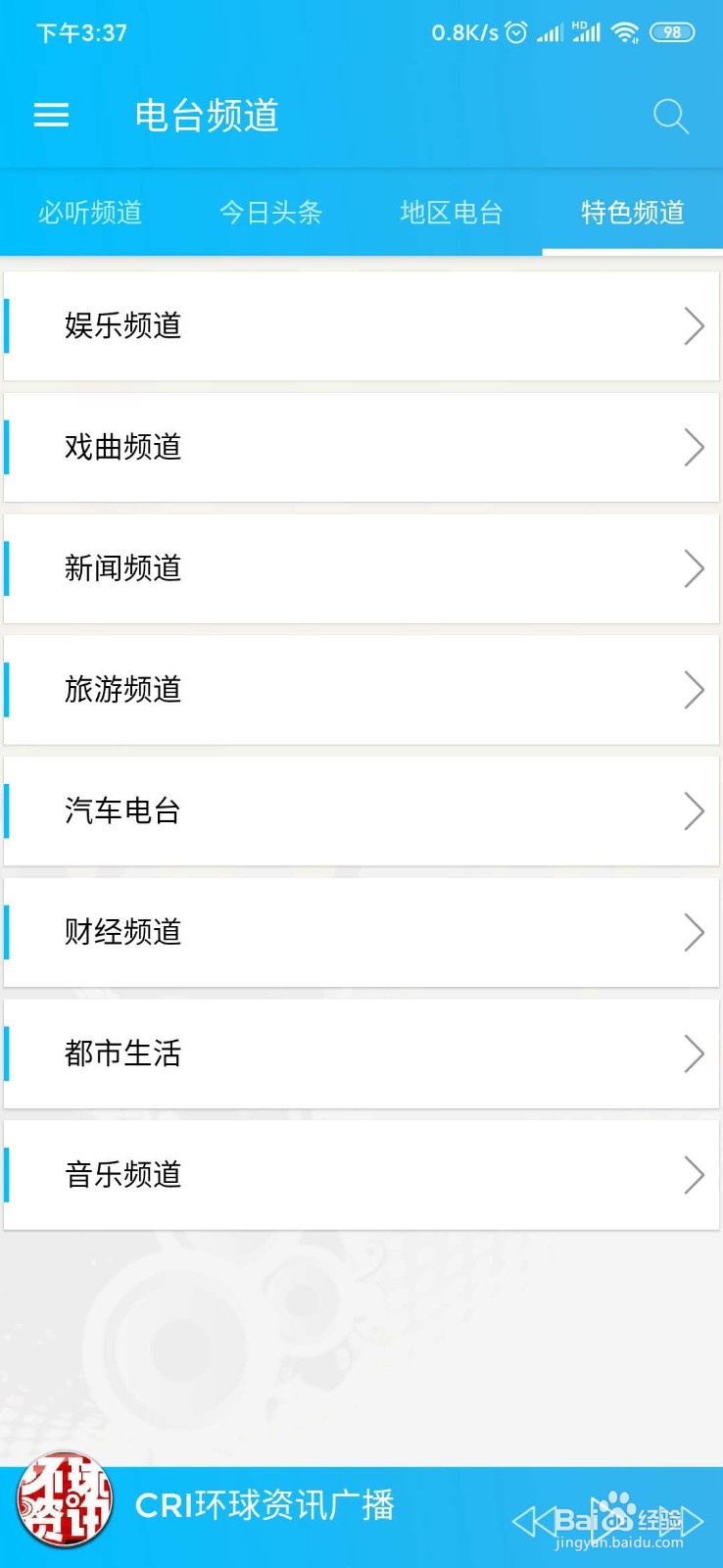This screenshot has height=1568, width=723.
Task: Expand the 娱乐频道 row chevron
Action: [x=693, y=325]
